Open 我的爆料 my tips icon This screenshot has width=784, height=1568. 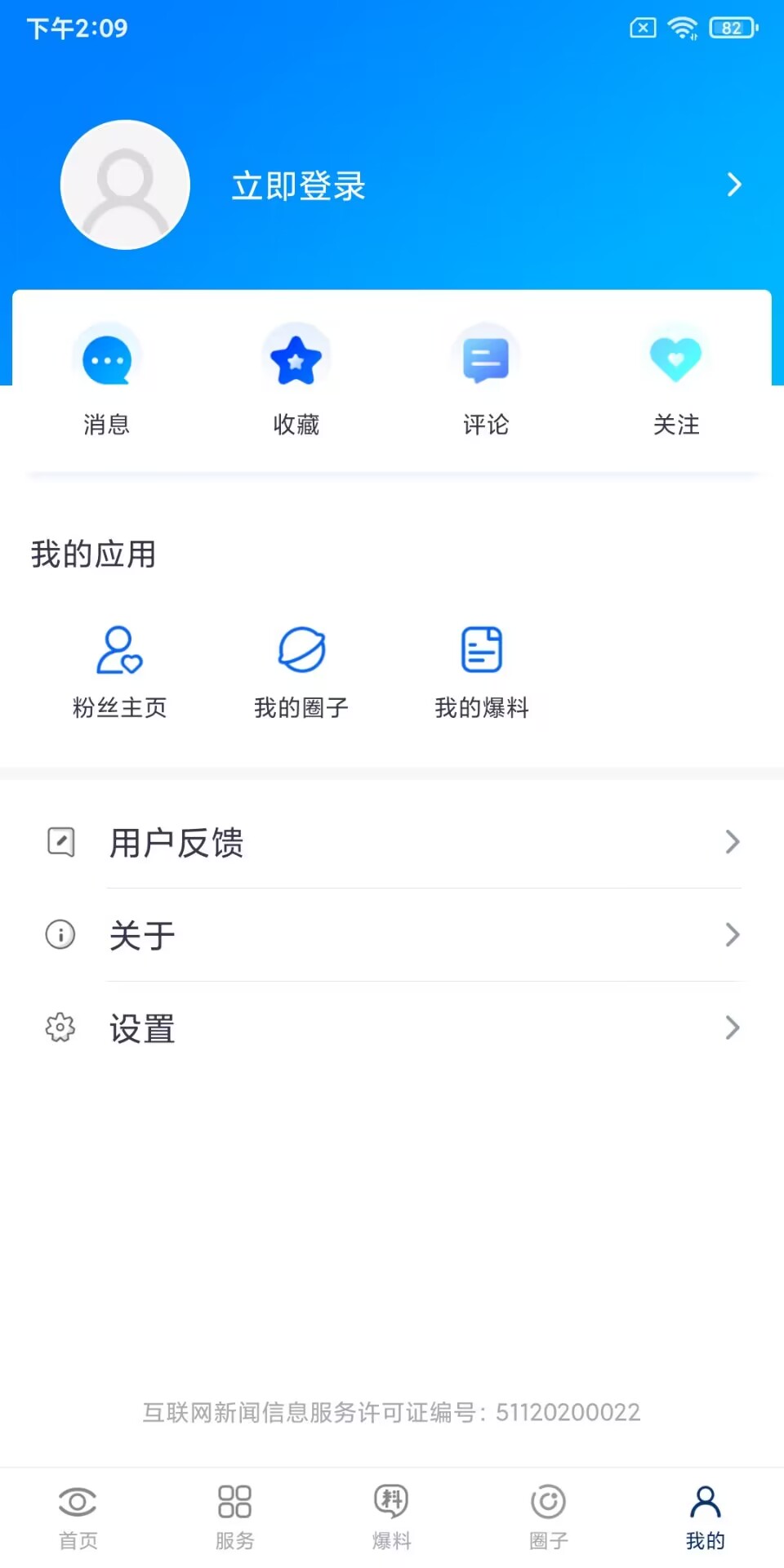(x=482, y=649)
